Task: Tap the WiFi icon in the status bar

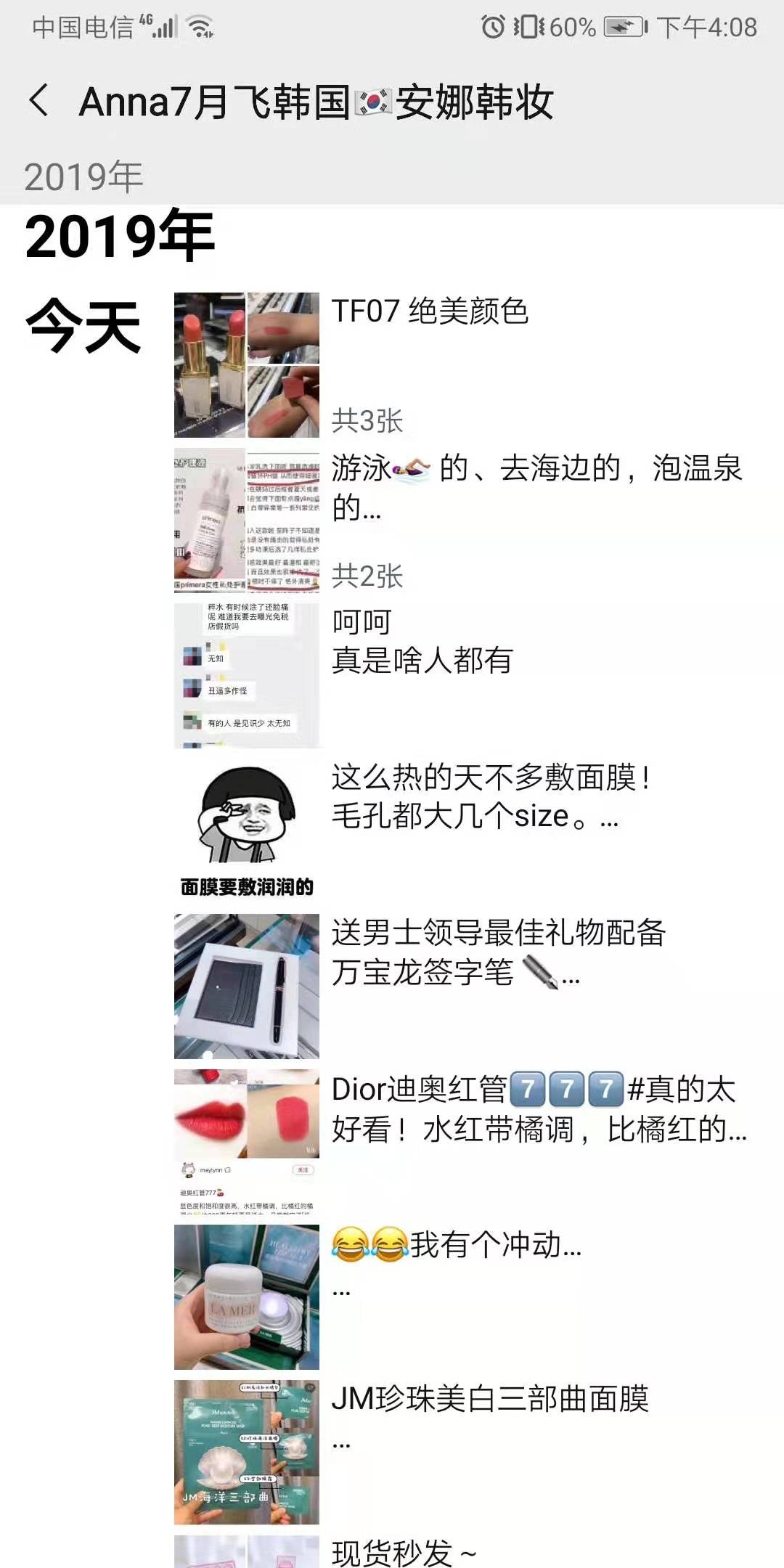Action: click(200, 26)
